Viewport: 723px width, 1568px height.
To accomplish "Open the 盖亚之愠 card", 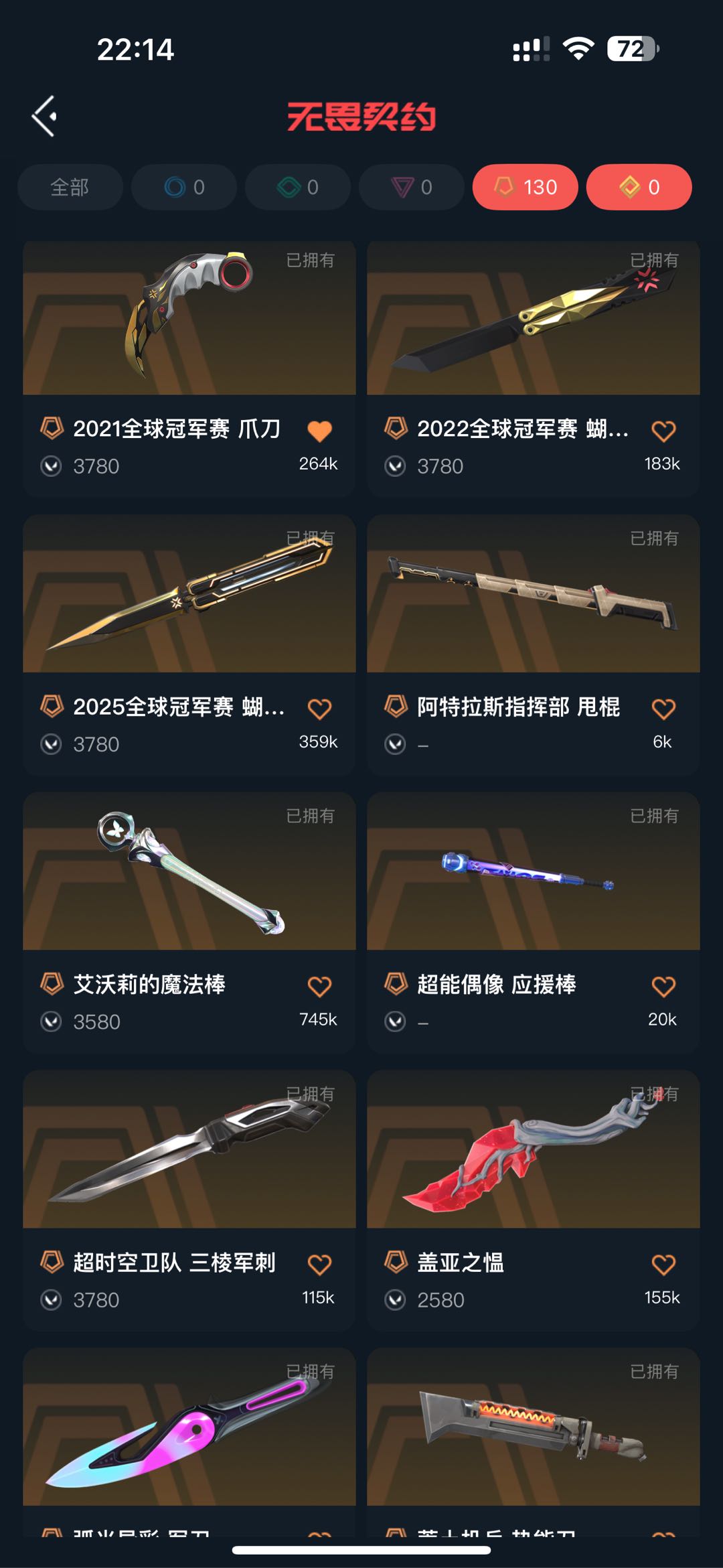I will [534, 1200].
